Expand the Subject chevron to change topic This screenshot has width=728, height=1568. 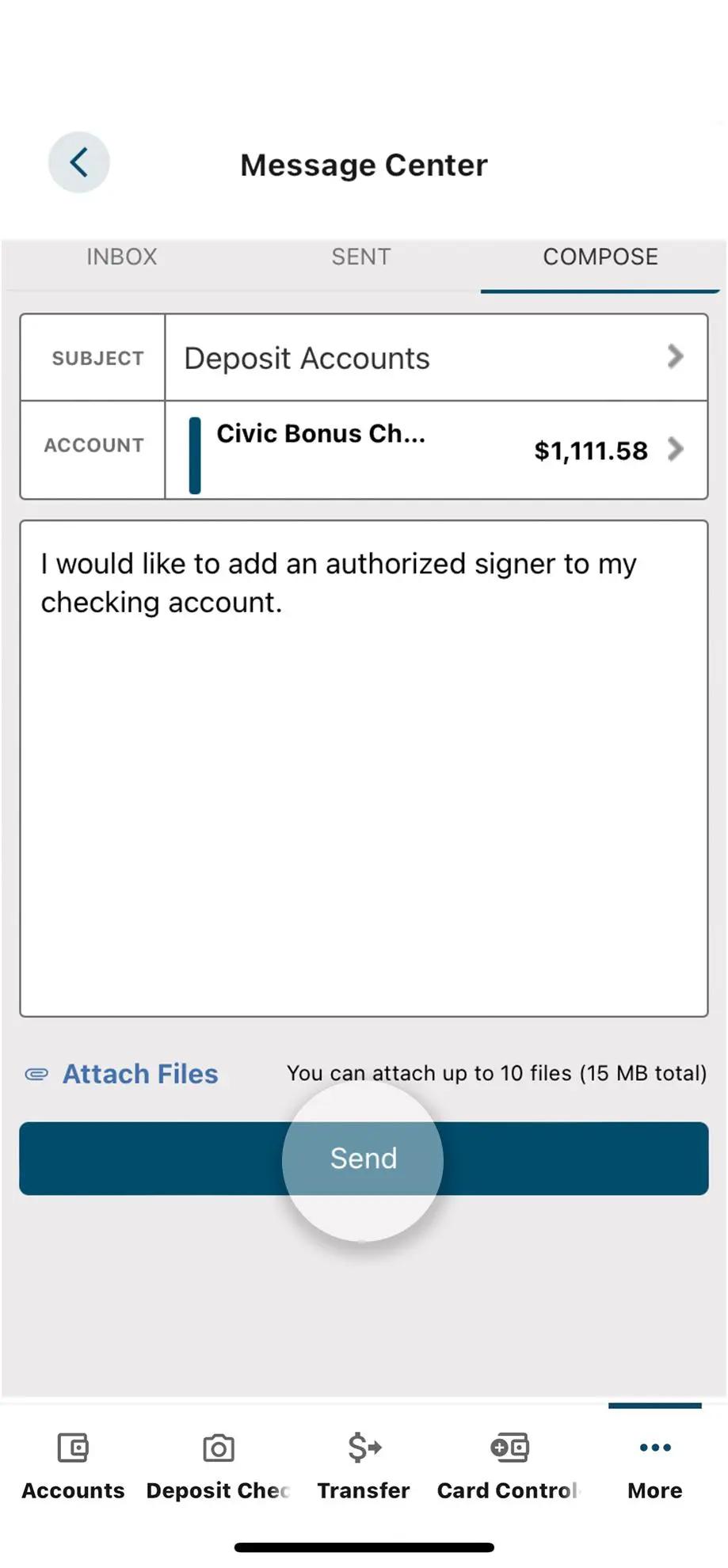click(675, 357)
